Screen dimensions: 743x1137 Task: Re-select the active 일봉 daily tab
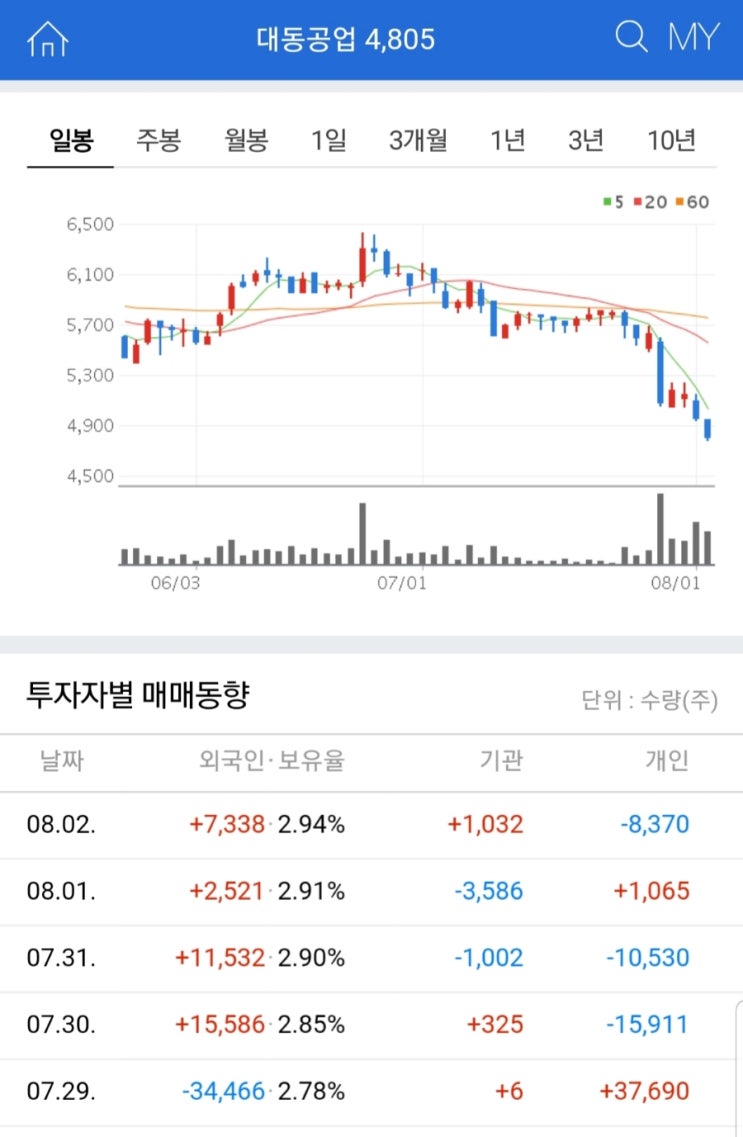tap(69, 140)
